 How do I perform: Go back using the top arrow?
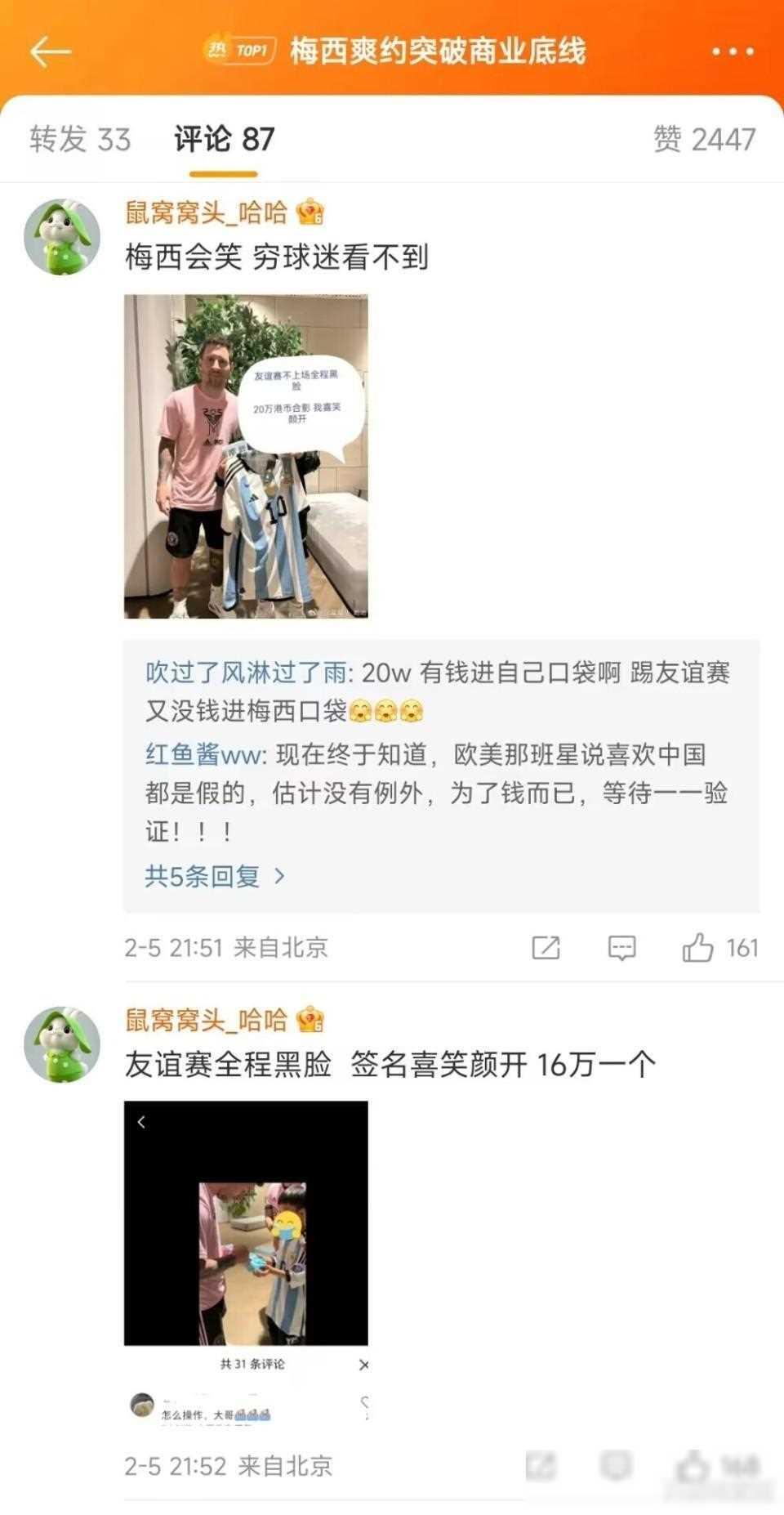(51, 51)
